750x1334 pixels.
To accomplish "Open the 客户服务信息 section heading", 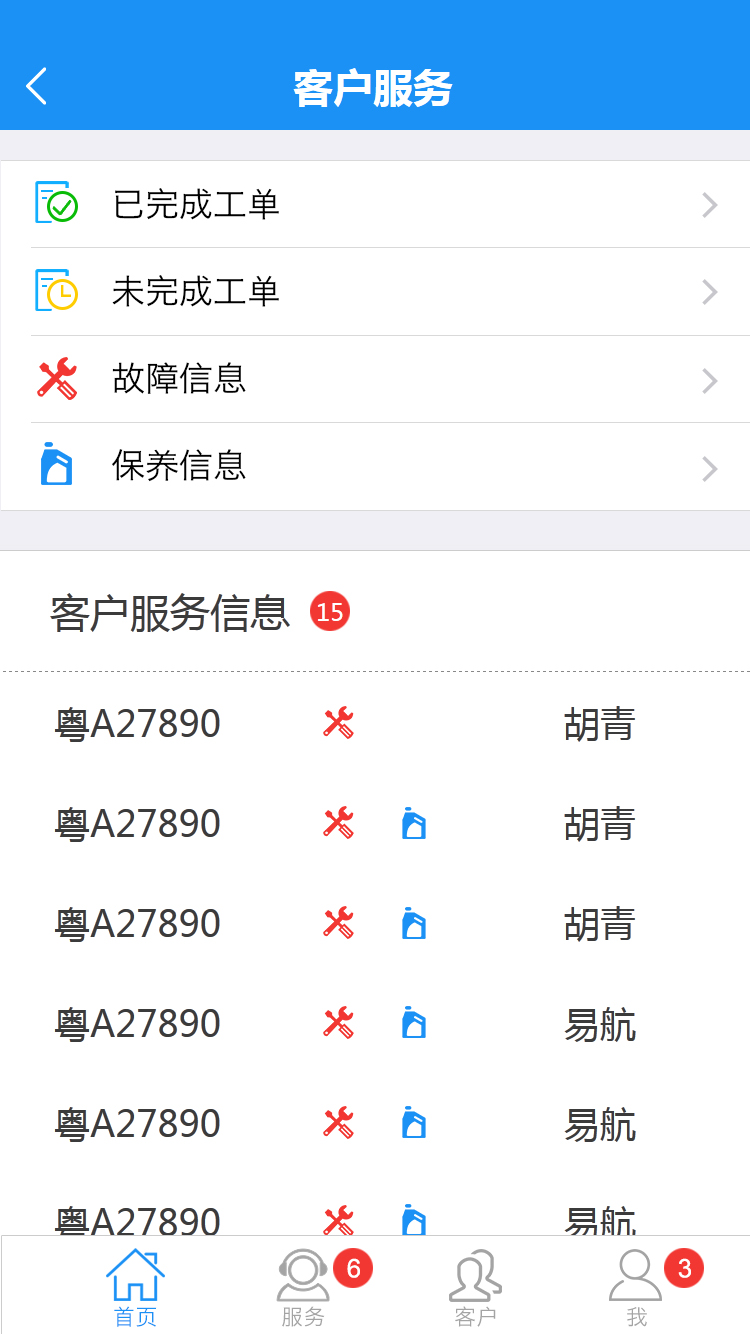I will tap(168, 611).
